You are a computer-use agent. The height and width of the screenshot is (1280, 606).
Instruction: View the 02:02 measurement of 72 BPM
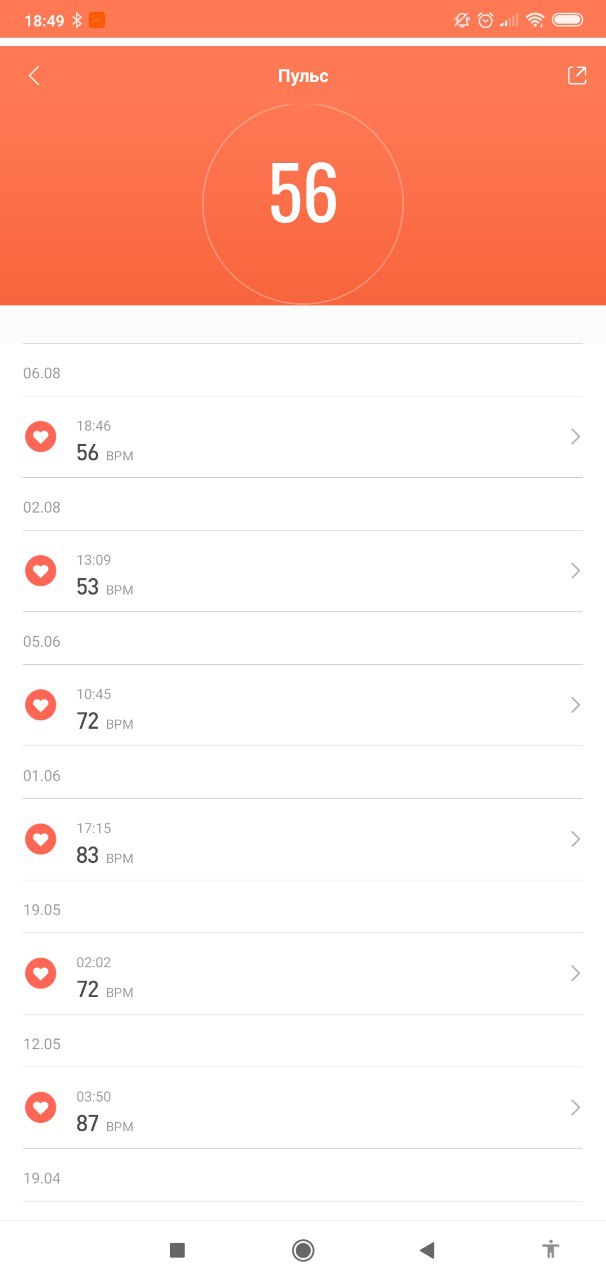(303, 973)
